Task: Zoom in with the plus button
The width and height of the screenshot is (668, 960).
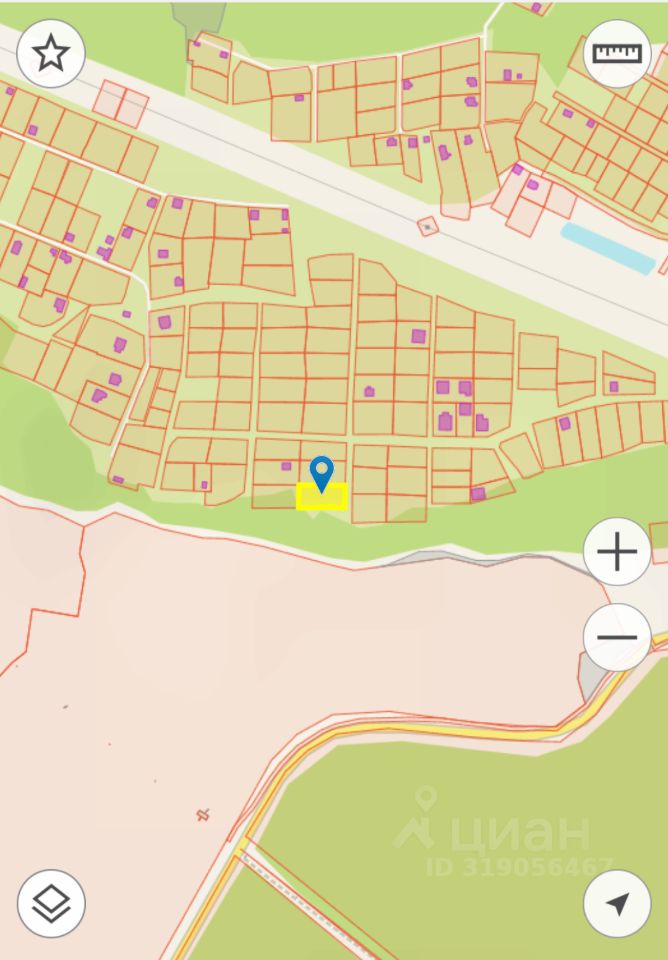Action: tap(617, 552)
